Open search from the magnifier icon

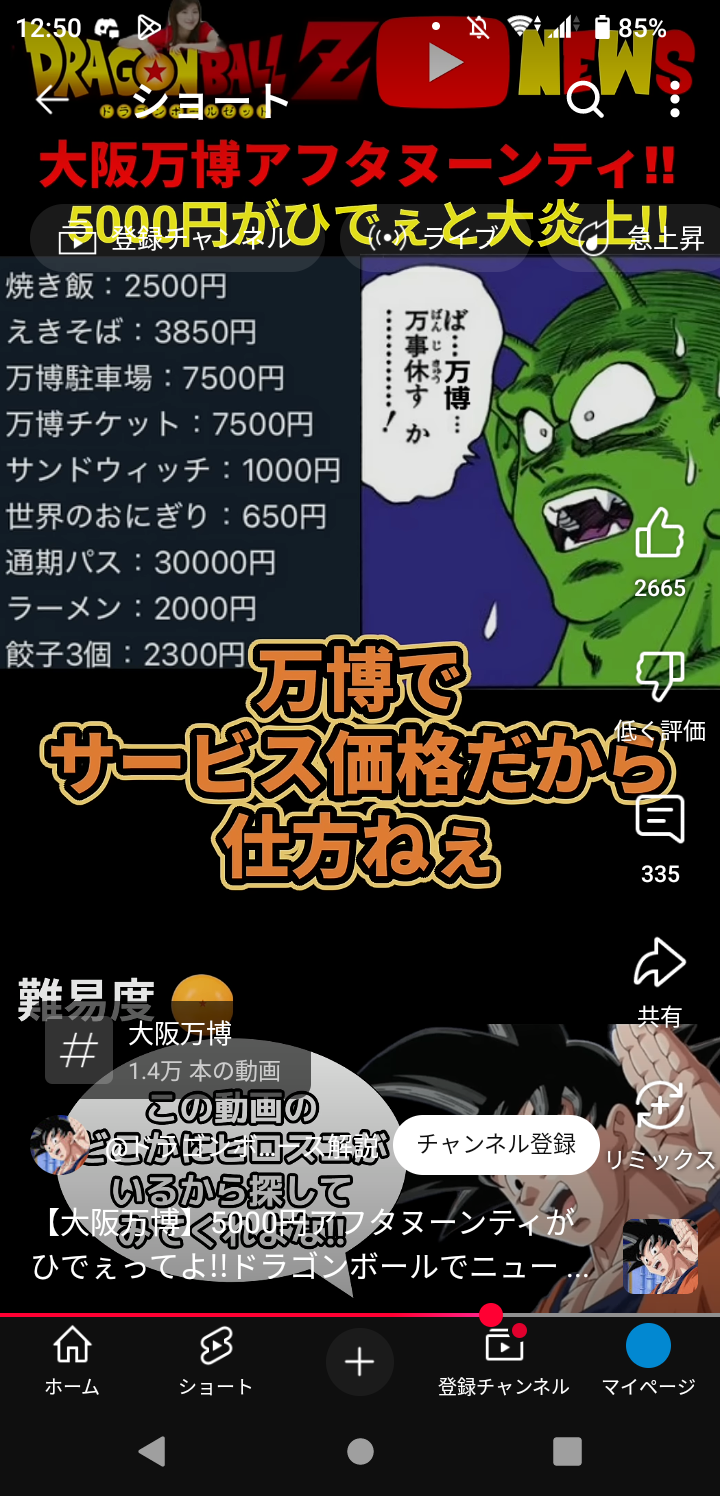584,99
